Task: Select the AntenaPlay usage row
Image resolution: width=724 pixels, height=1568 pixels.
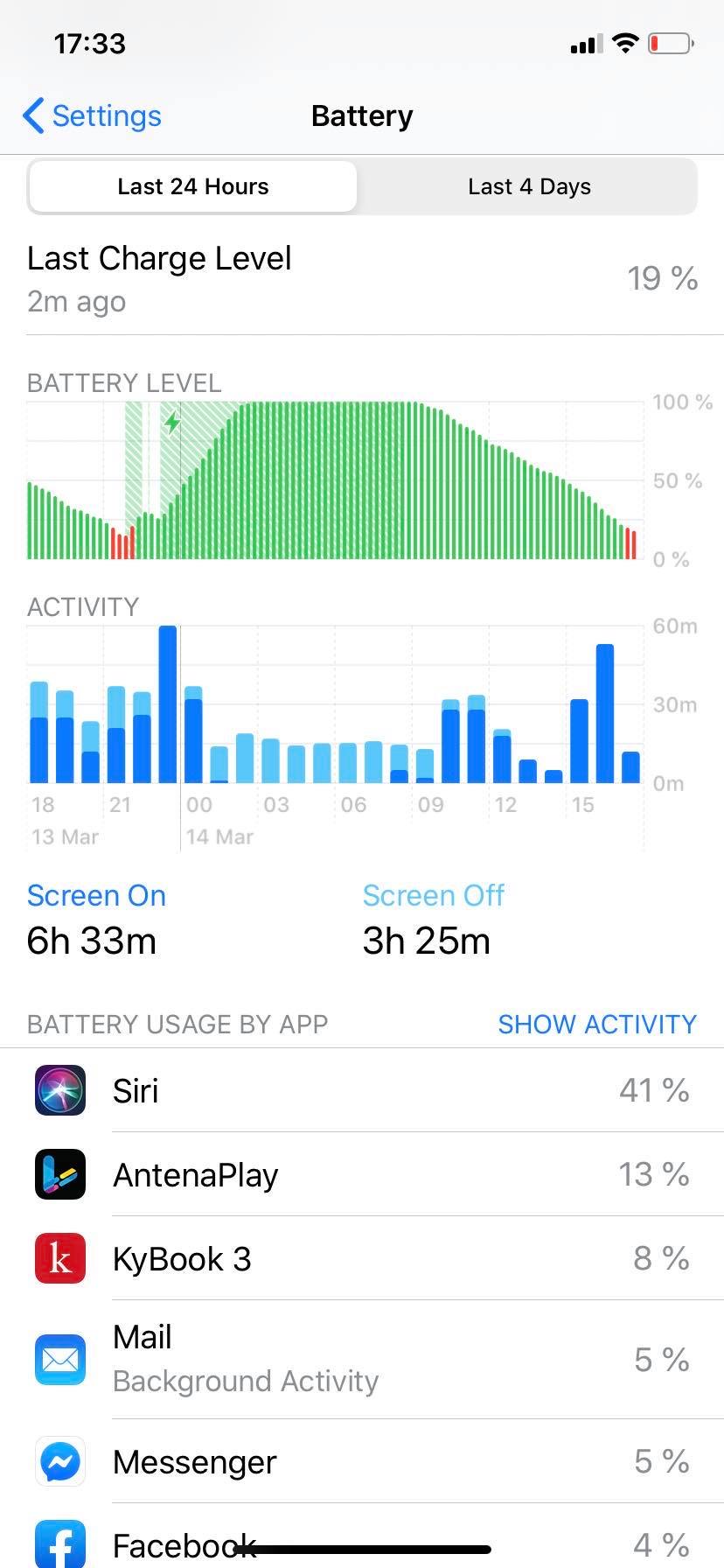Action: [362, 1174]
